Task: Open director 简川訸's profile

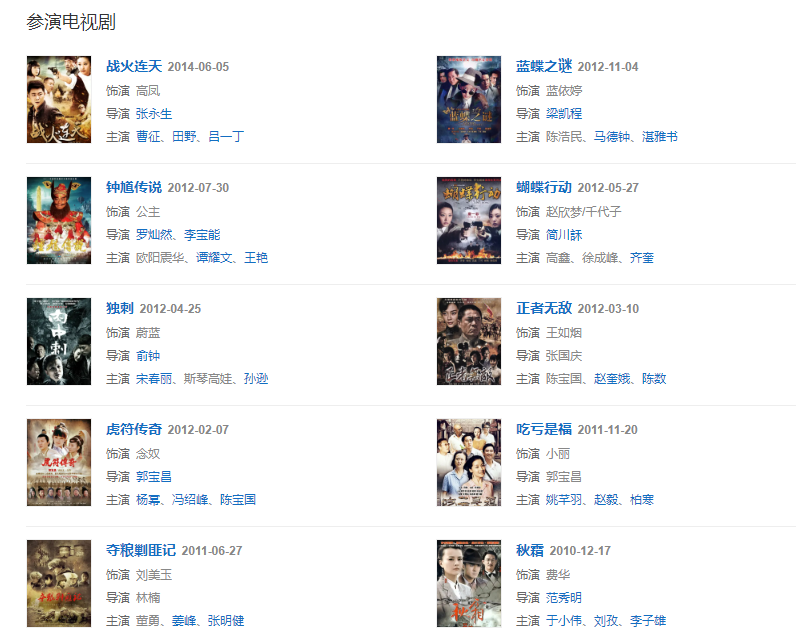Action: 564,235
